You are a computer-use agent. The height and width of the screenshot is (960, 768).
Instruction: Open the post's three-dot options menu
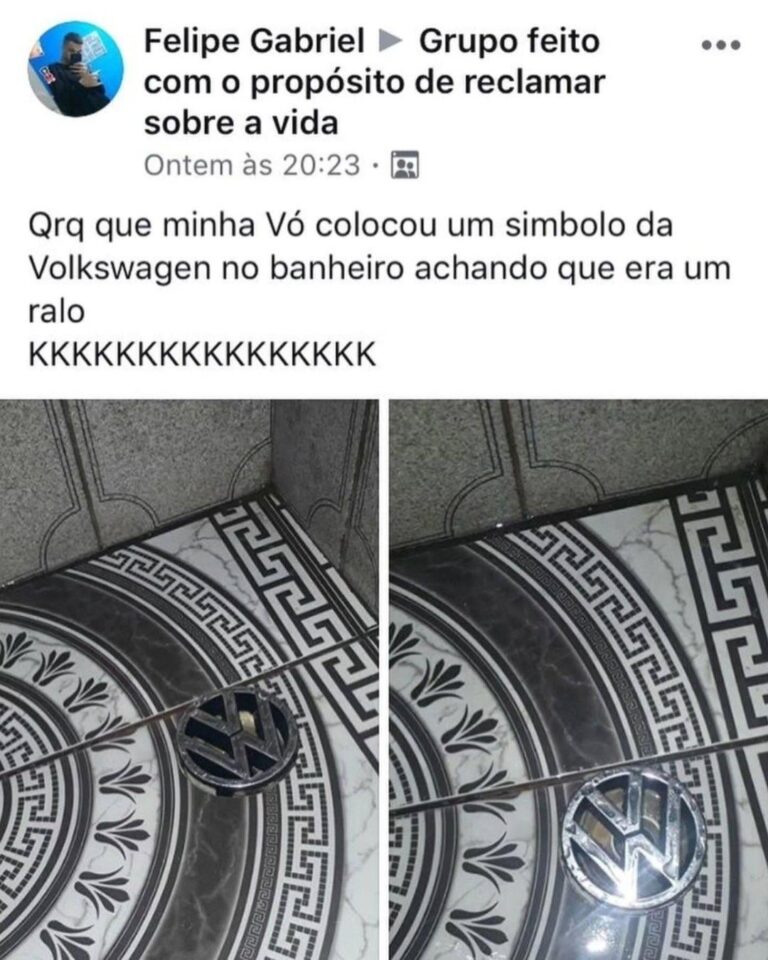(721, 44)
